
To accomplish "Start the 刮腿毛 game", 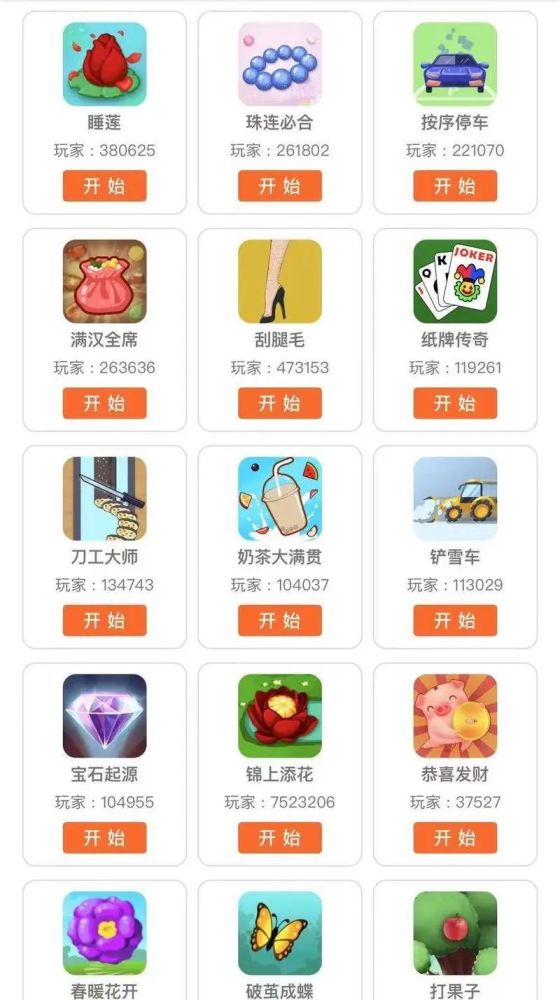I will [280, 403].
